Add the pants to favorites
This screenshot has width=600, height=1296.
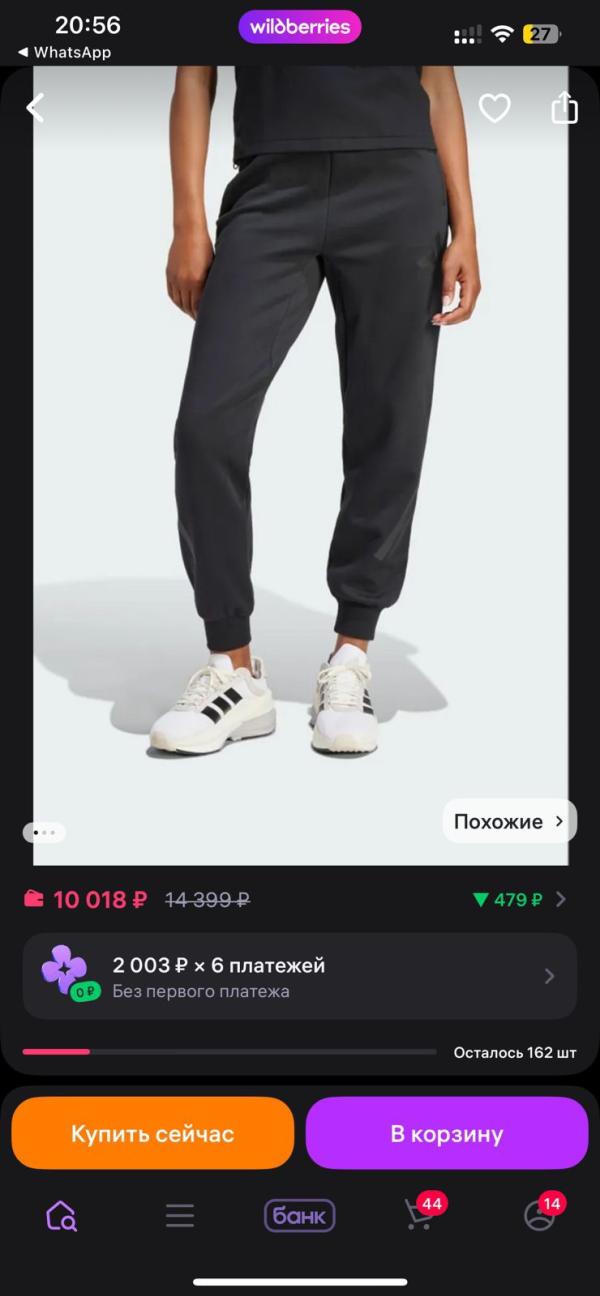pyautogui.click(x=494, y=108)
